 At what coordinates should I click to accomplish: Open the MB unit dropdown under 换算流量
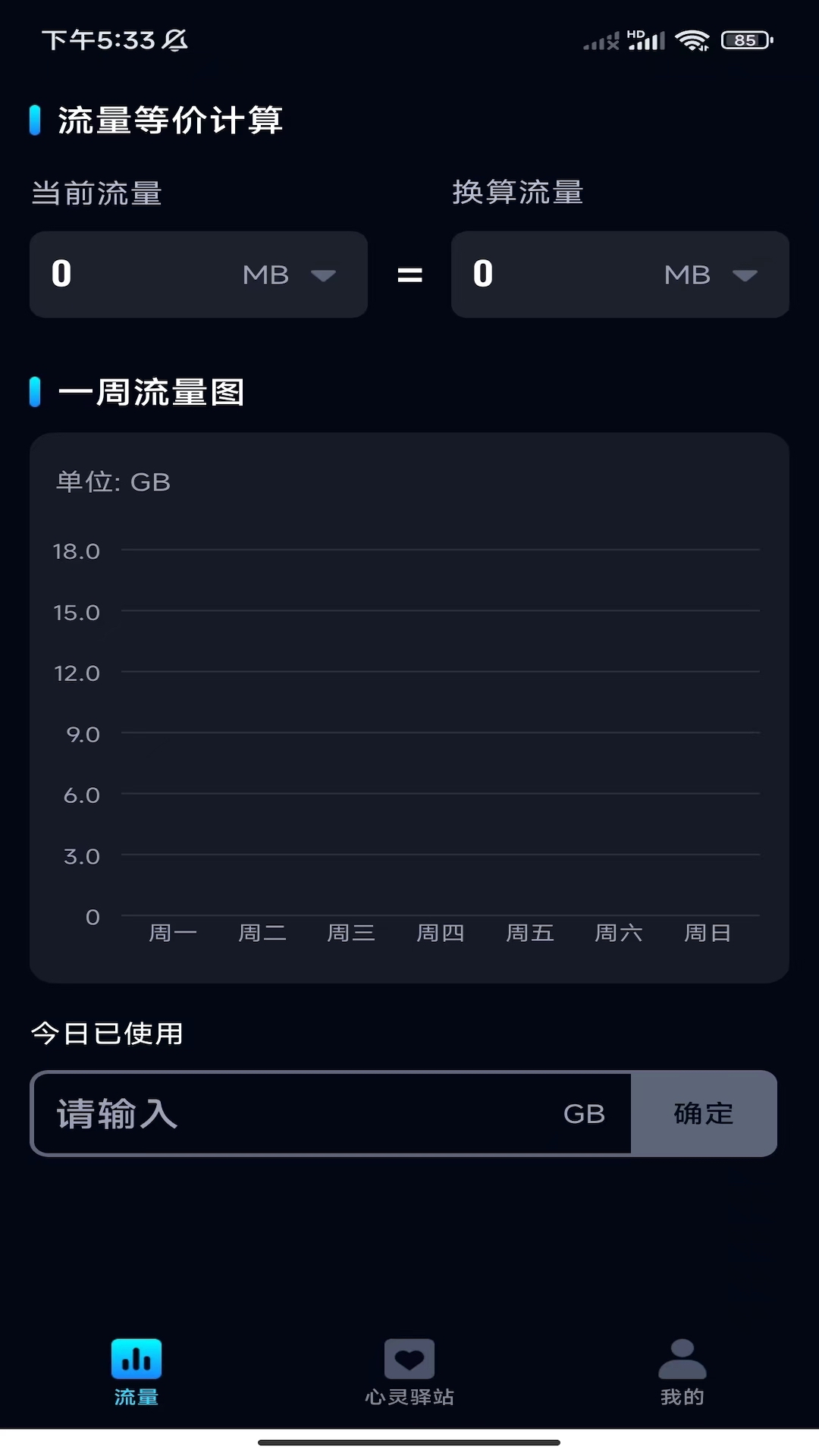711,275
